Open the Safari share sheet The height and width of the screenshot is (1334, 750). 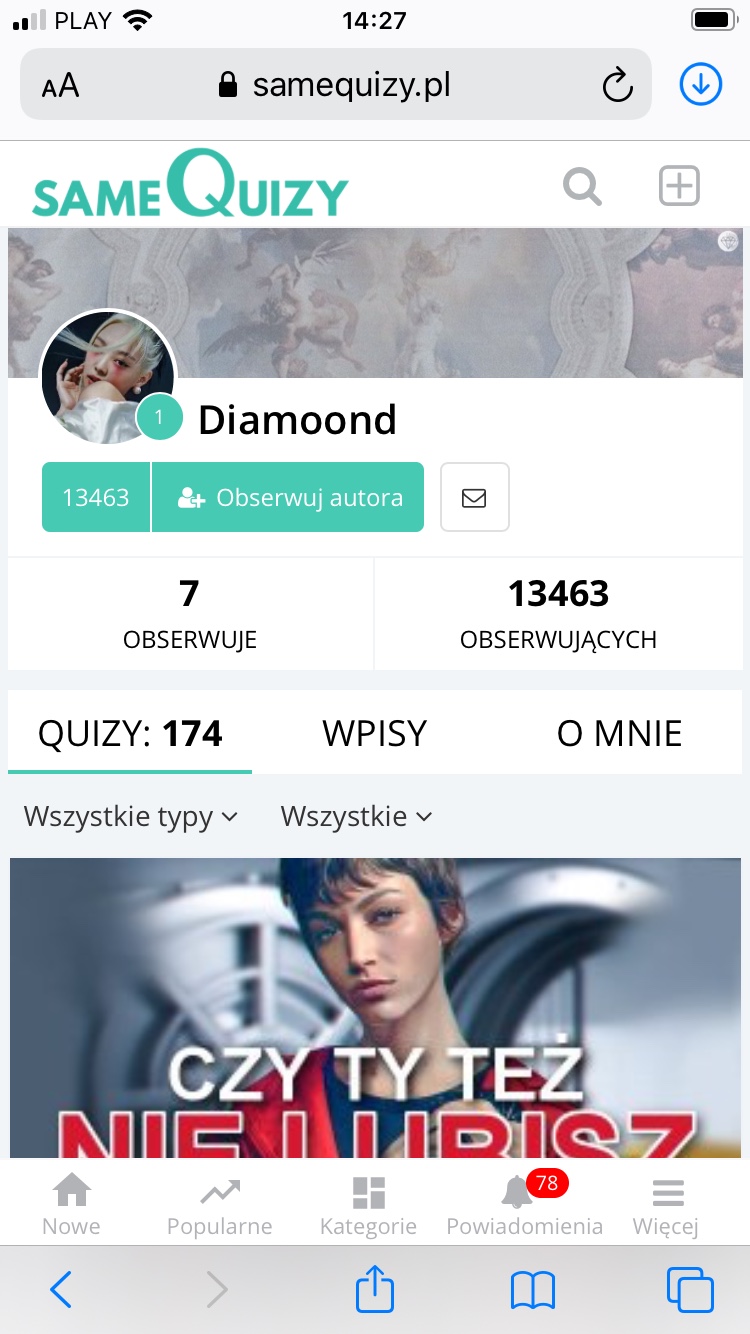375,1290
